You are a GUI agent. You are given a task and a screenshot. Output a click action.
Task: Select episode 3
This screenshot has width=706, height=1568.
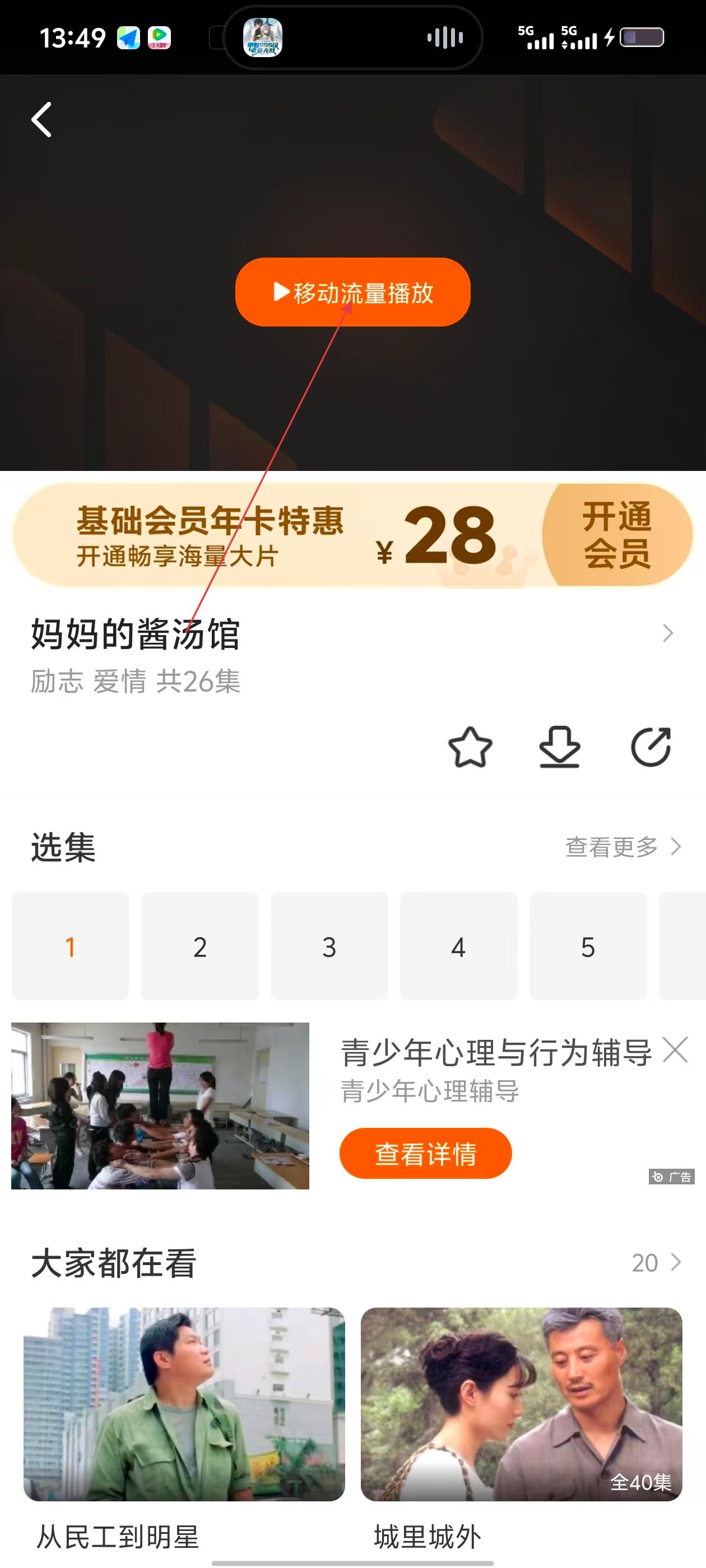tap(329, 946)
